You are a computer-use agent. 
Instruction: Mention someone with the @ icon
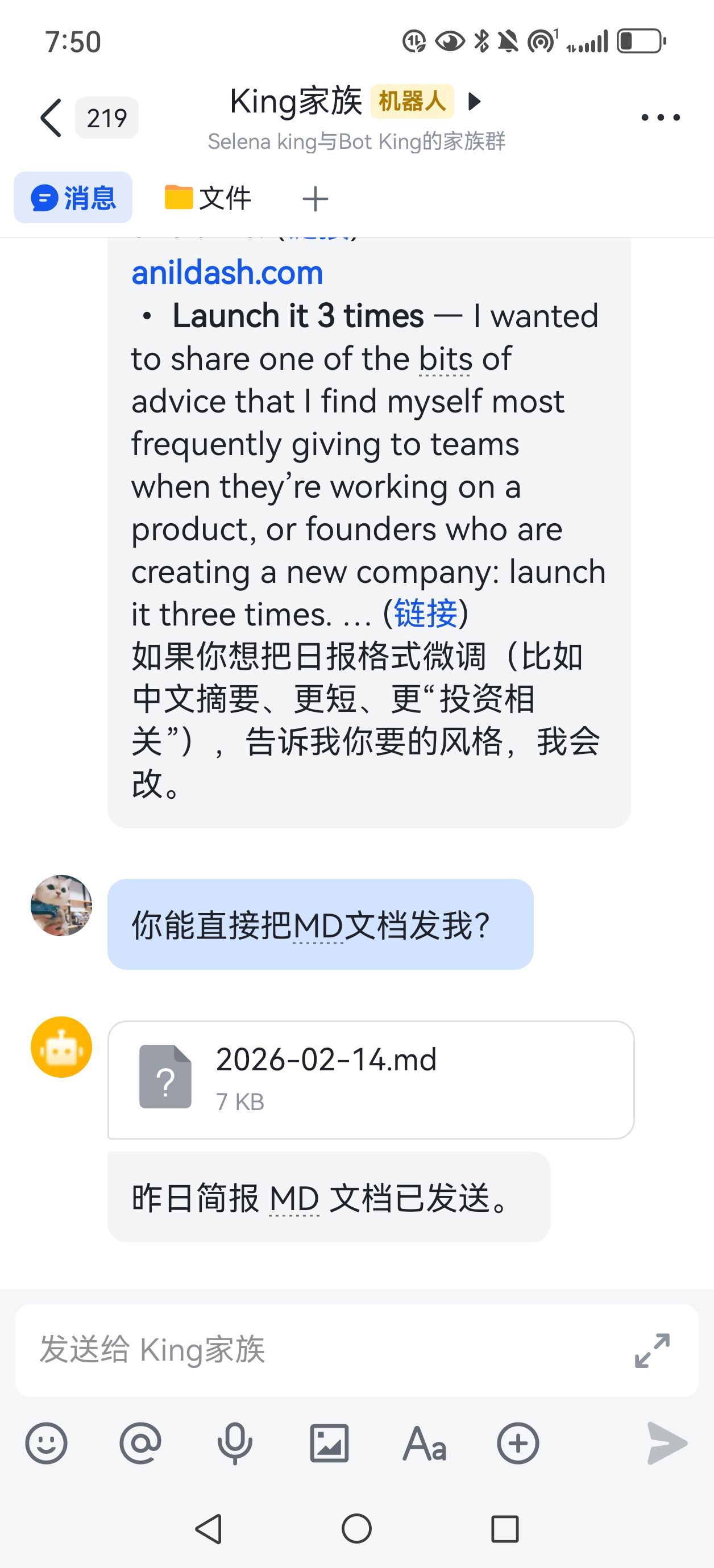[x=141, y=1442]
